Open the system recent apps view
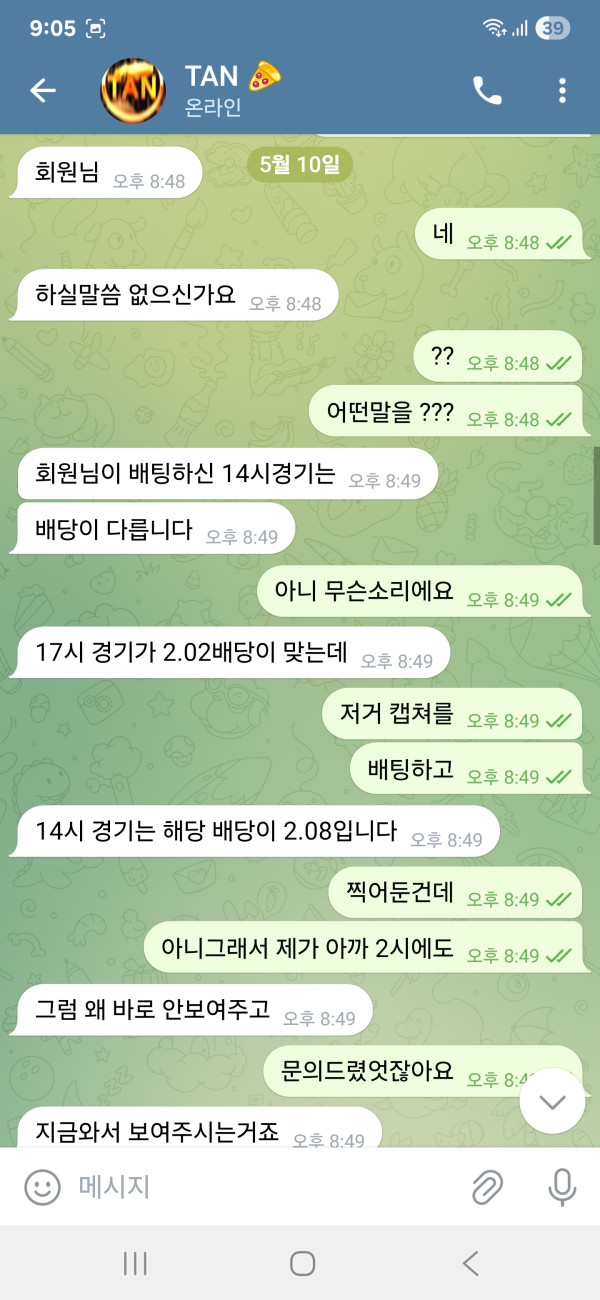600x1300 pixels. coord(135,1263)
